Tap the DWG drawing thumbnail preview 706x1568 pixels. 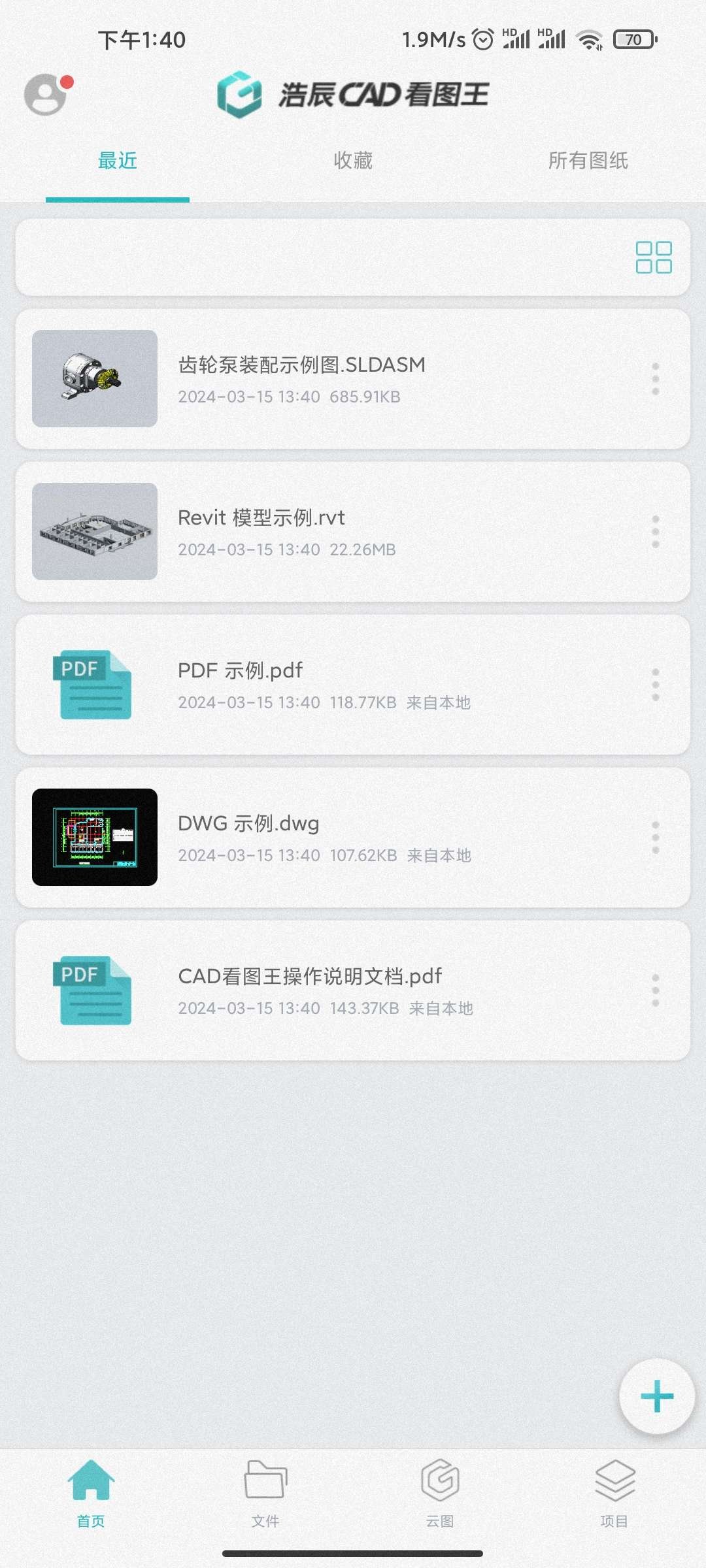94,837
